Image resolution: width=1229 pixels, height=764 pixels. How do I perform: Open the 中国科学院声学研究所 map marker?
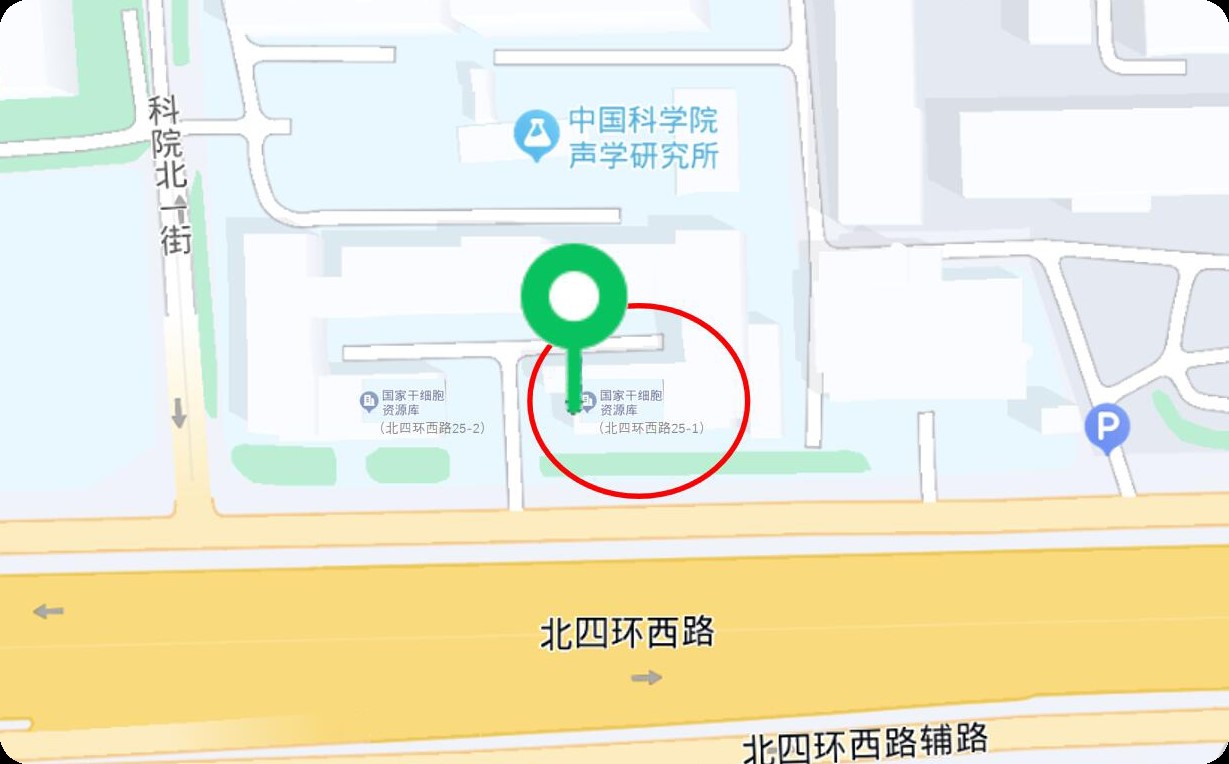click(537, 136)
